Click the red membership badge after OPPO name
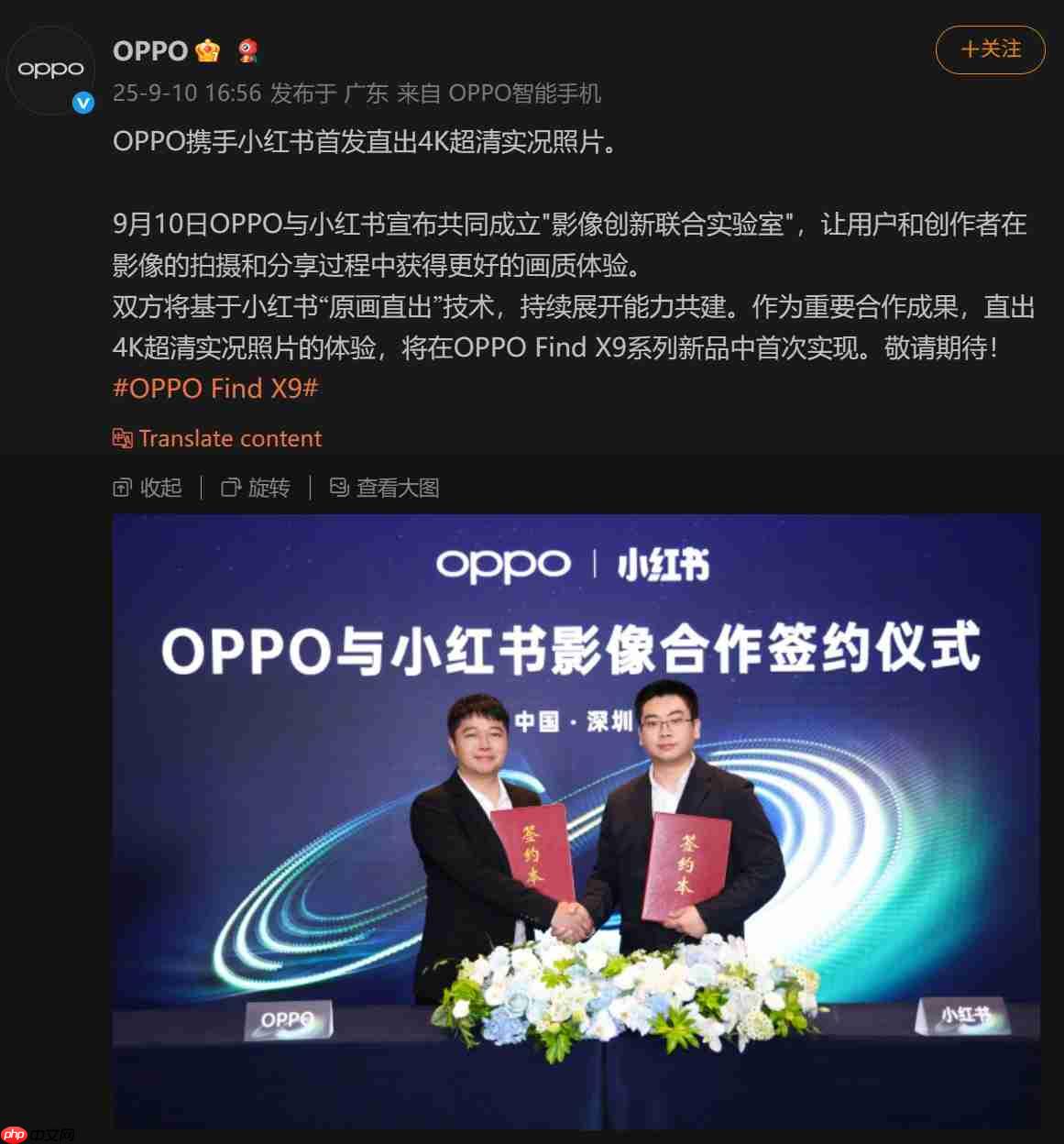Image resolution: width=1064 pixels, height=1144 pixels. point(247,50)
